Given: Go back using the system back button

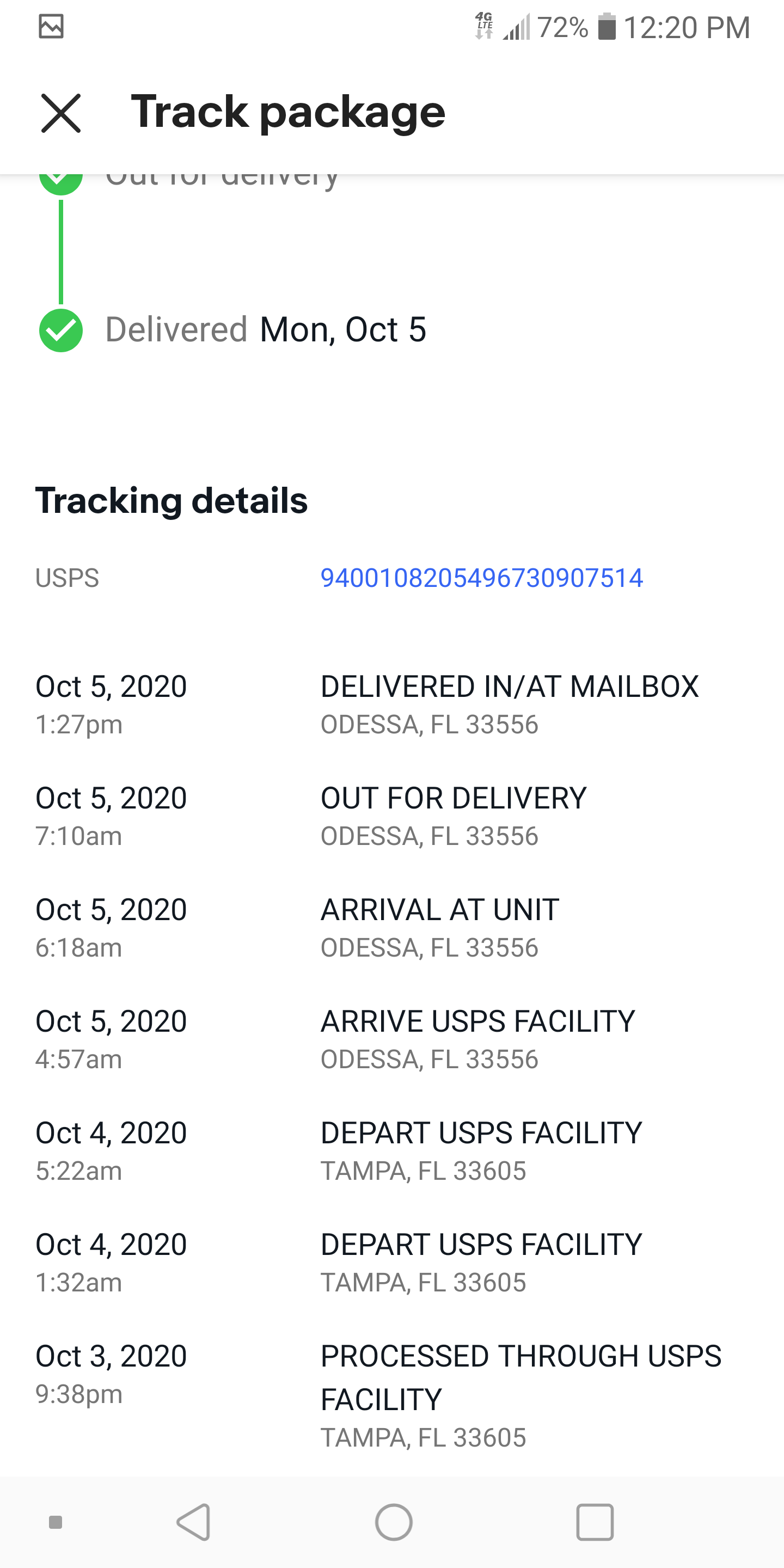Looking at the screenshot, I should pos(194,1522).
